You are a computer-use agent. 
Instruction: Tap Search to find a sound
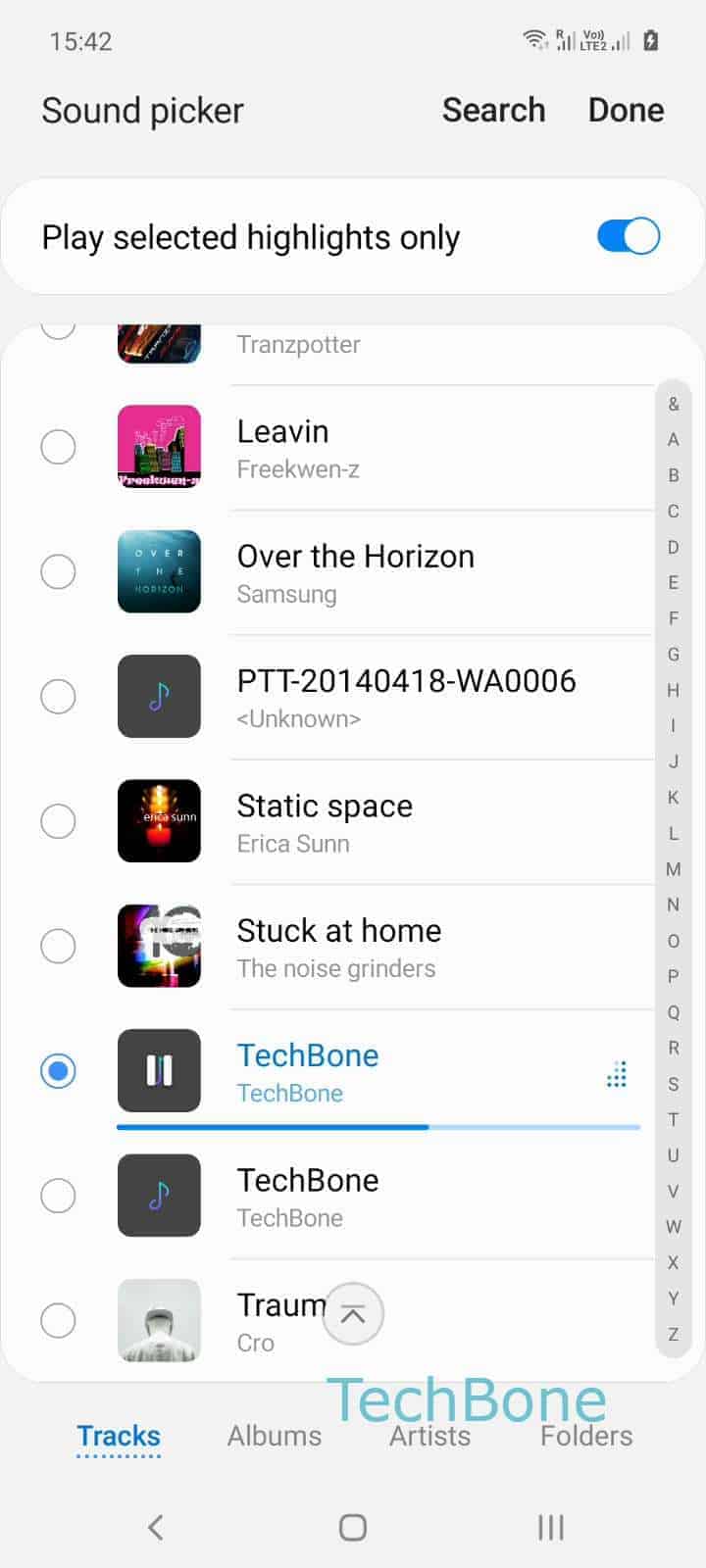[494, 111]
